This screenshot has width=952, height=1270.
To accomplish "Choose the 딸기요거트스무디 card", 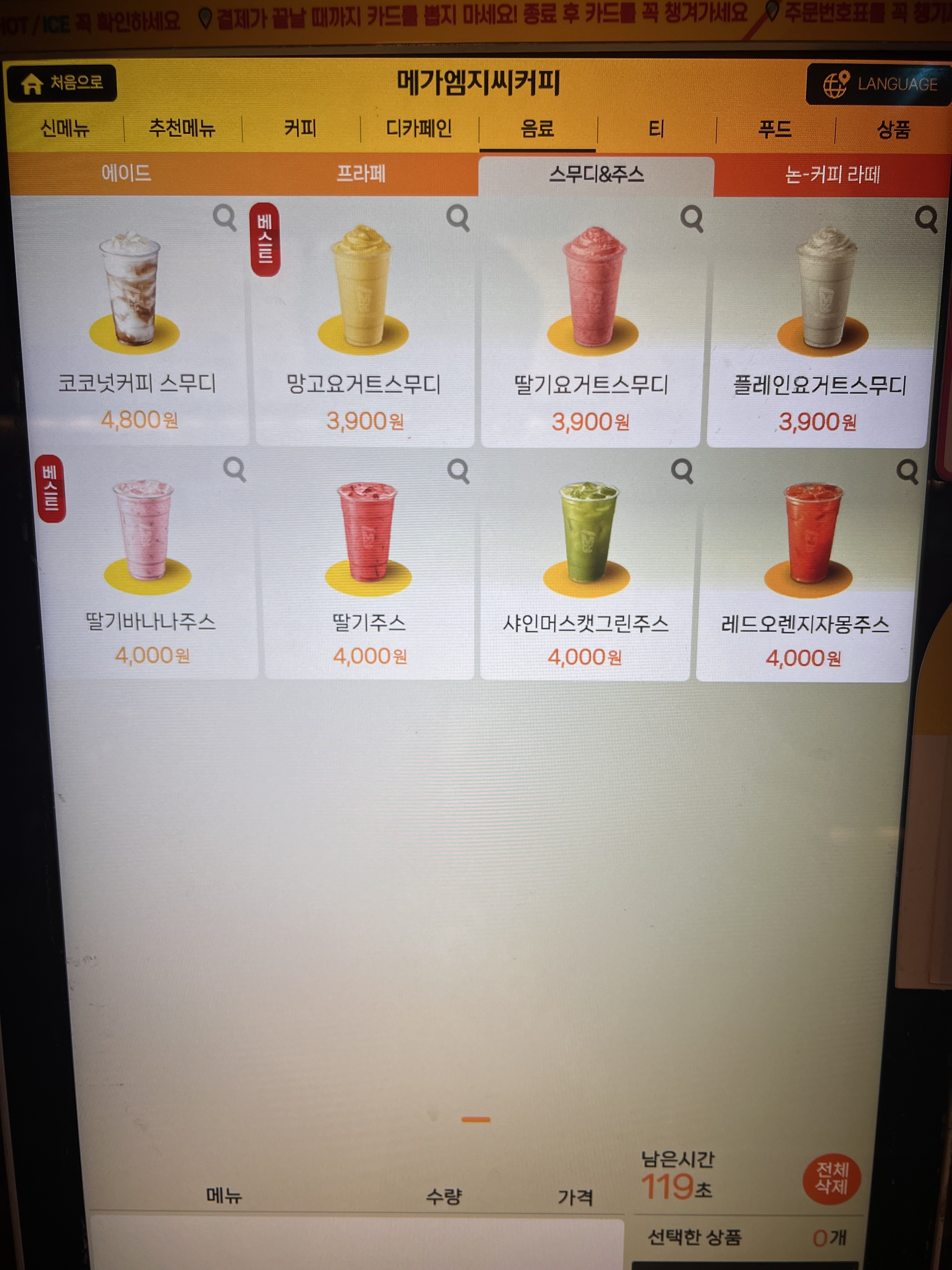I will [591, 322].
